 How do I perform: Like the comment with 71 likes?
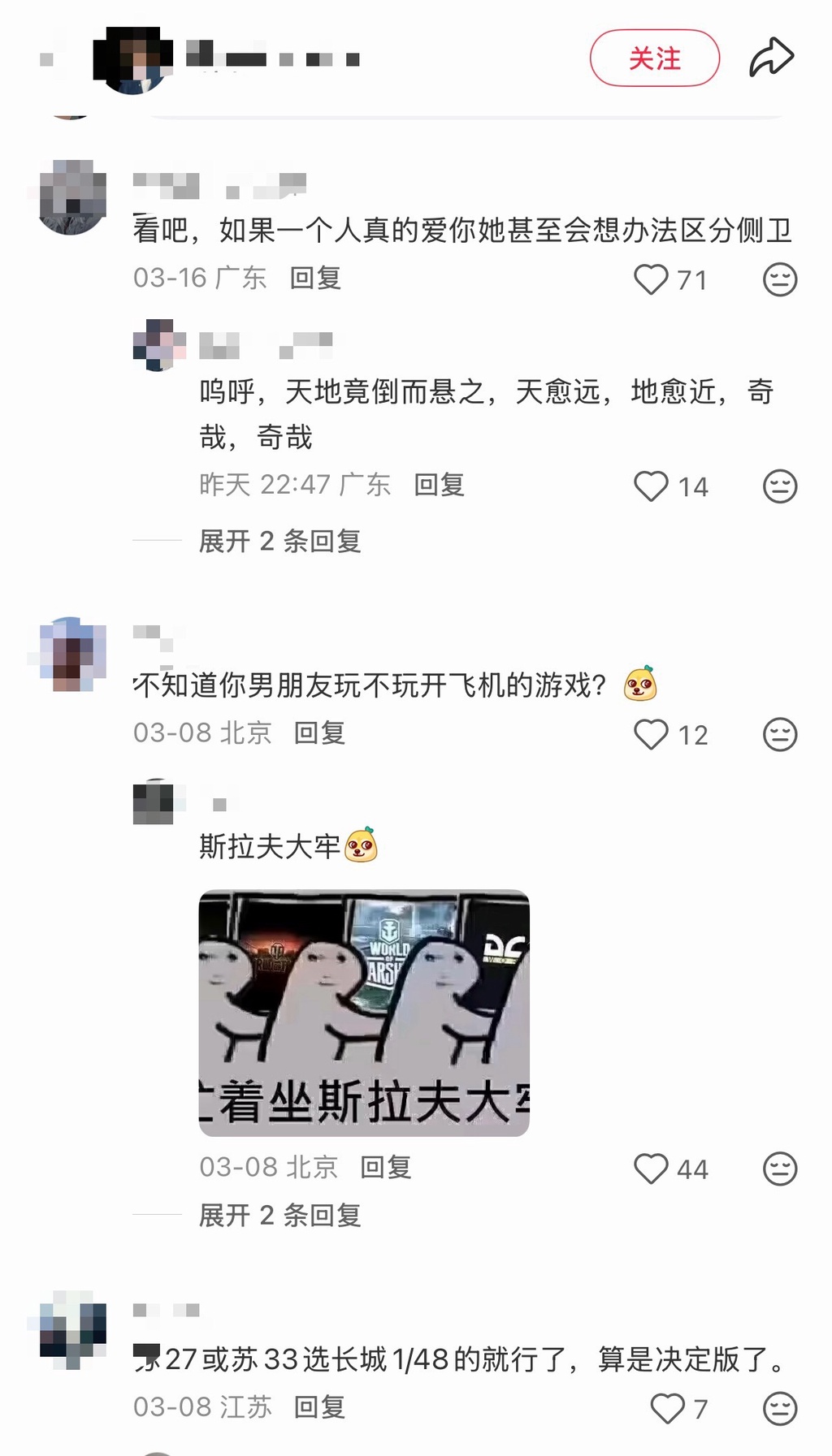[651, 280]
